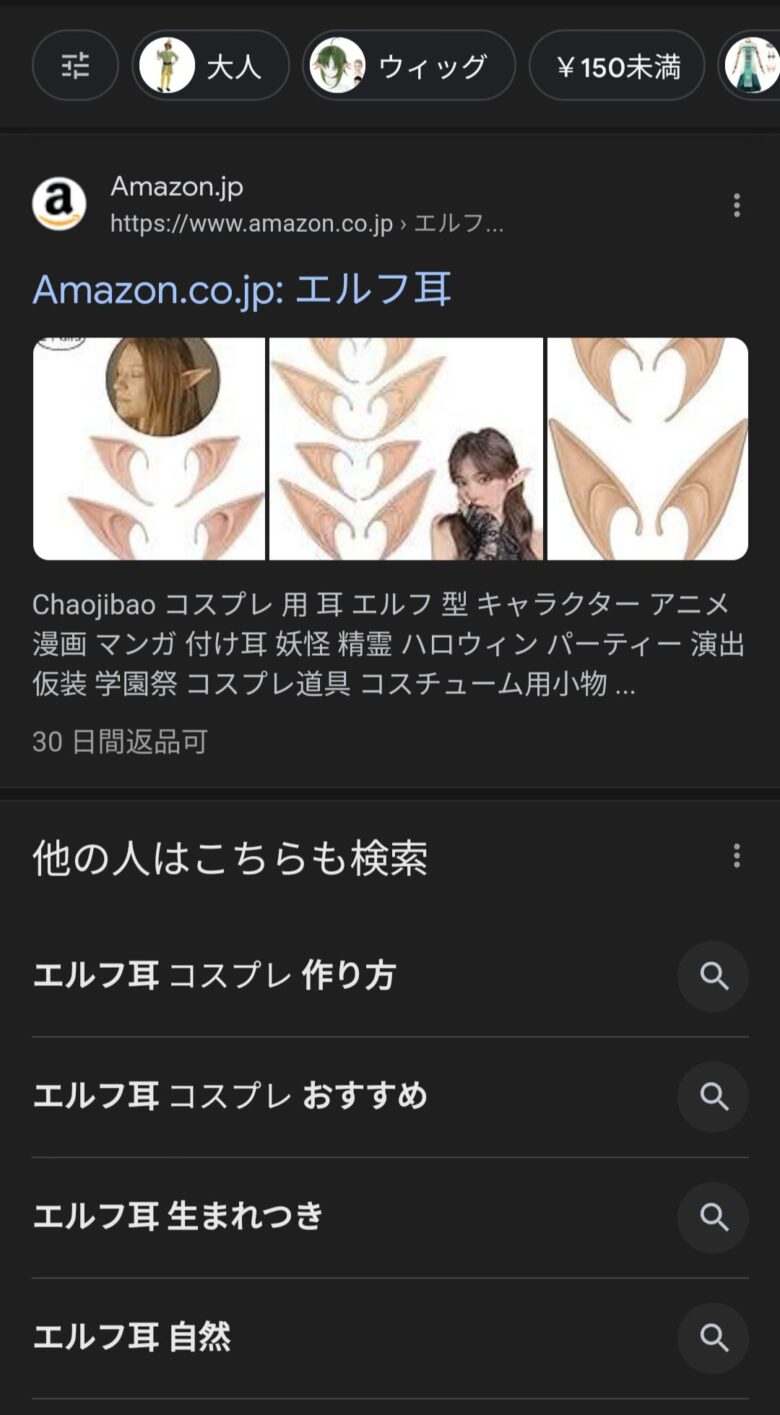The width and height of the screenshot is (780, 1415).
Task: Open the large pointed elf ears image
Action: [647, 448]
